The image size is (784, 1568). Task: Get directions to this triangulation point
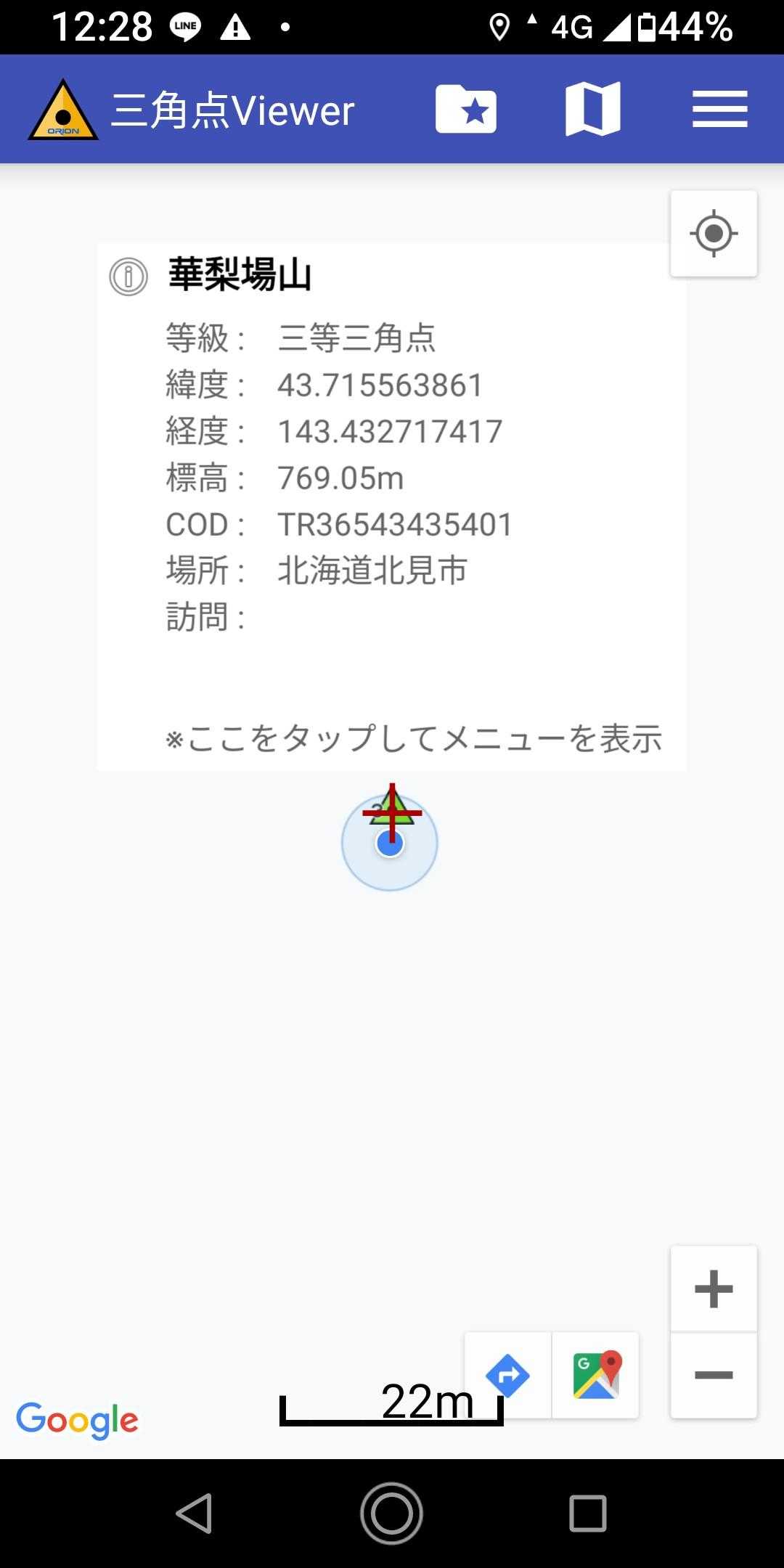(507, 1375)
